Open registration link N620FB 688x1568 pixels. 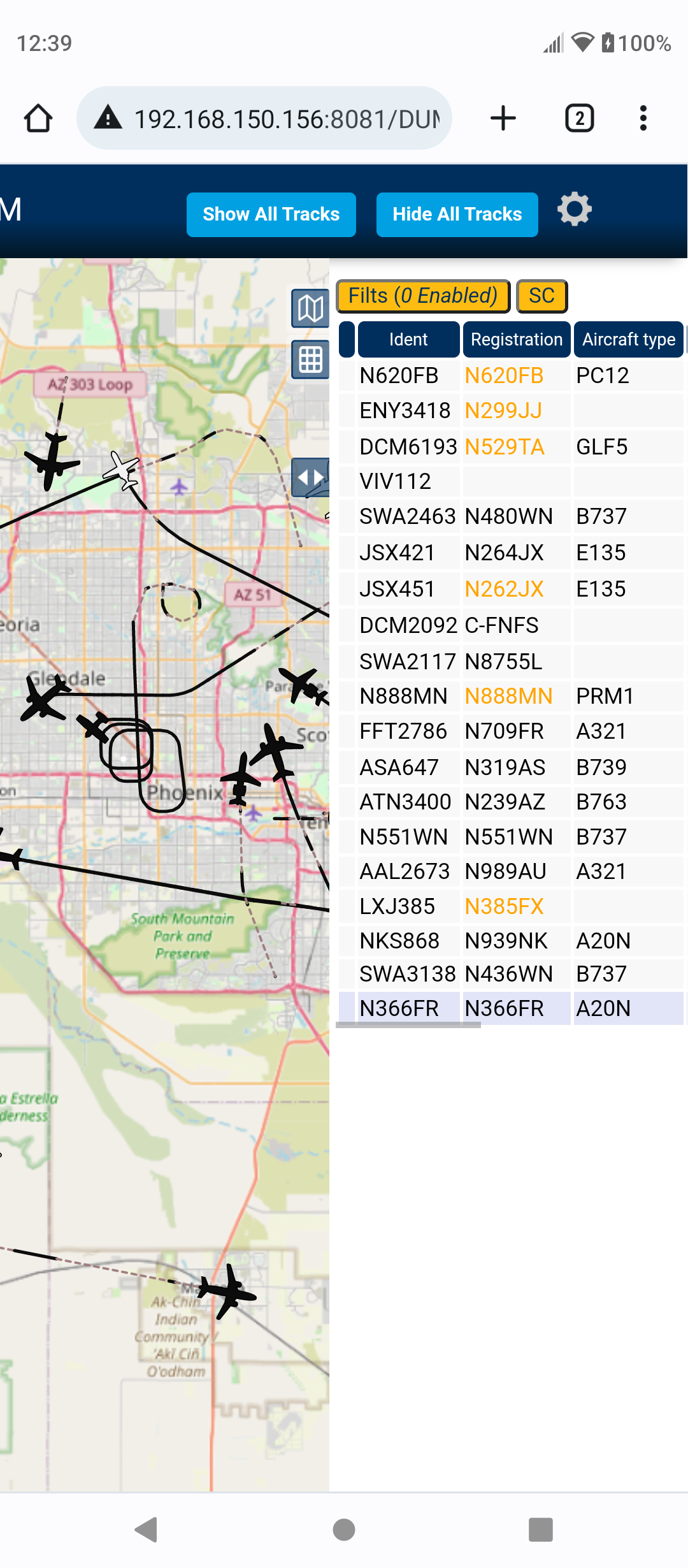(x=504, y=375)
